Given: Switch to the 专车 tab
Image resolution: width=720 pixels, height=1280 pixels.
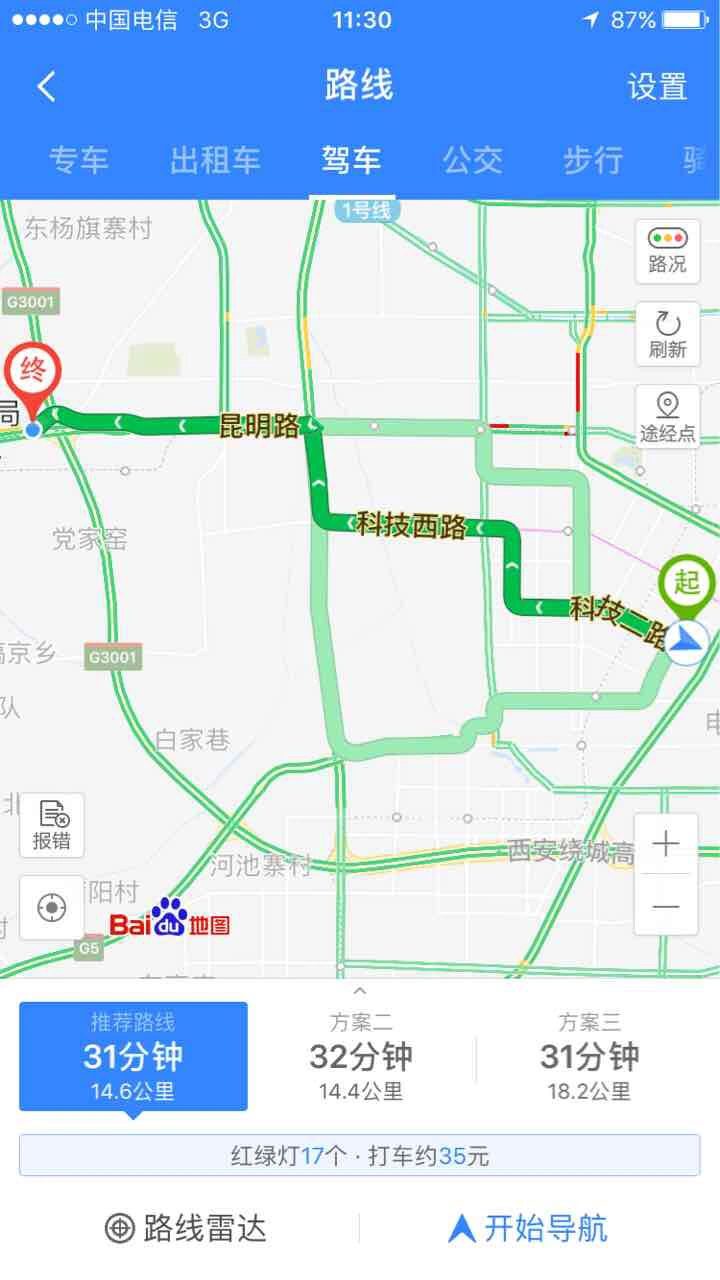Looking at the screenshot, I should 79,160.
